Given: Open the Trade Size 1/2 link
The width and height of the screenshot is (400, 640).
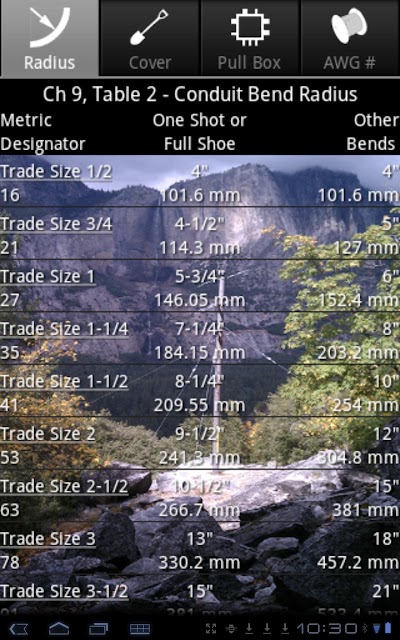Looking at the screenshot, I should pos(56,172).
